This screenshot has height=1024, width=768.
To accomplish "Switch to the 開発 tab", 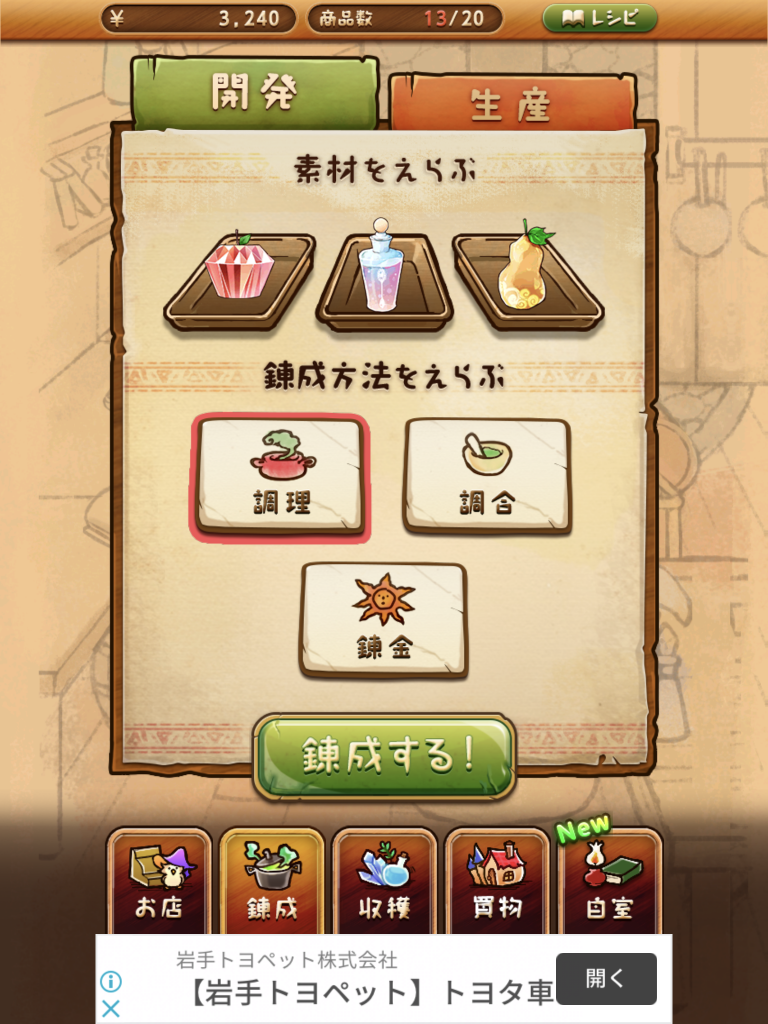I will tap(255, 93).
